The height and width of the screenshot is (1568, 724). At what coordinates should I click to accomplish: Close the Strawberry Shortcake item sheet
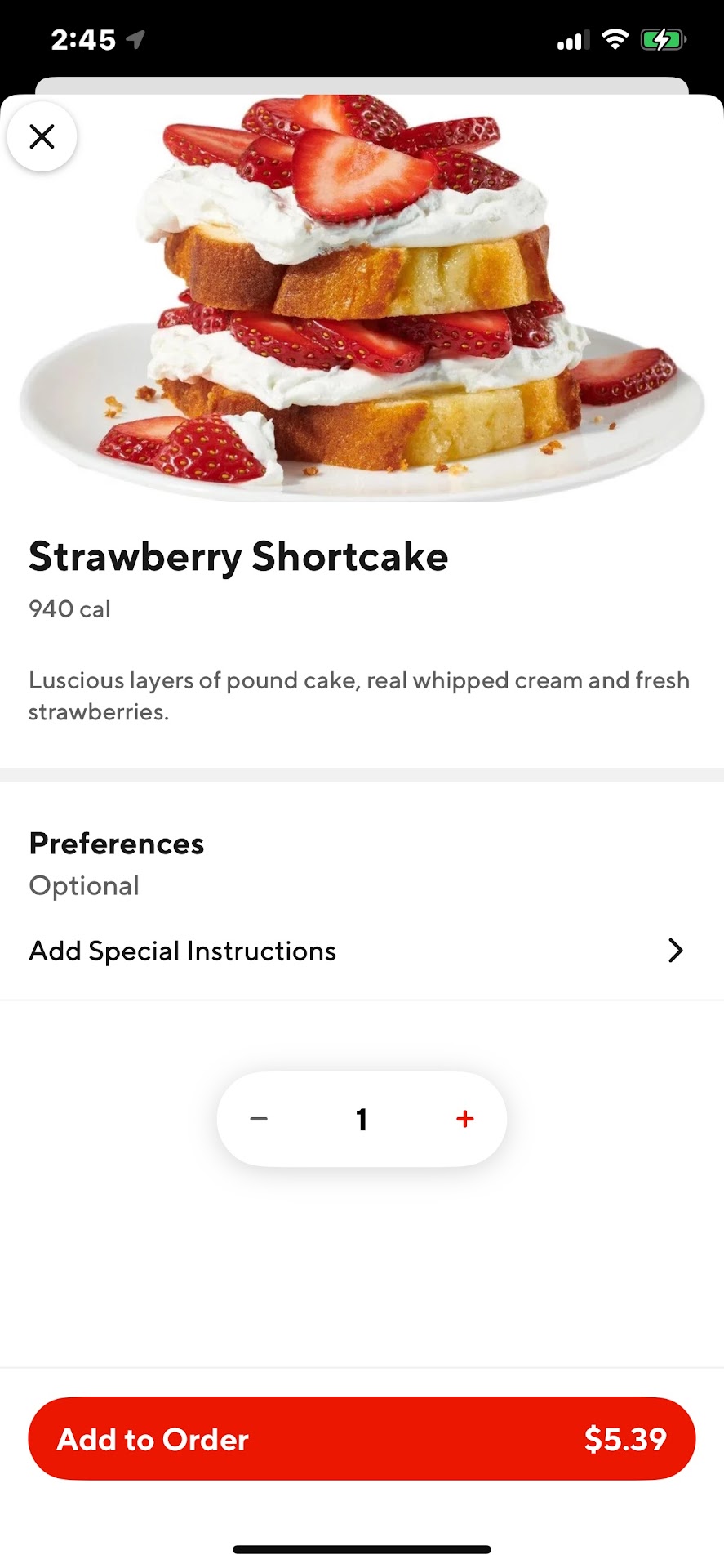coord(42,136)
